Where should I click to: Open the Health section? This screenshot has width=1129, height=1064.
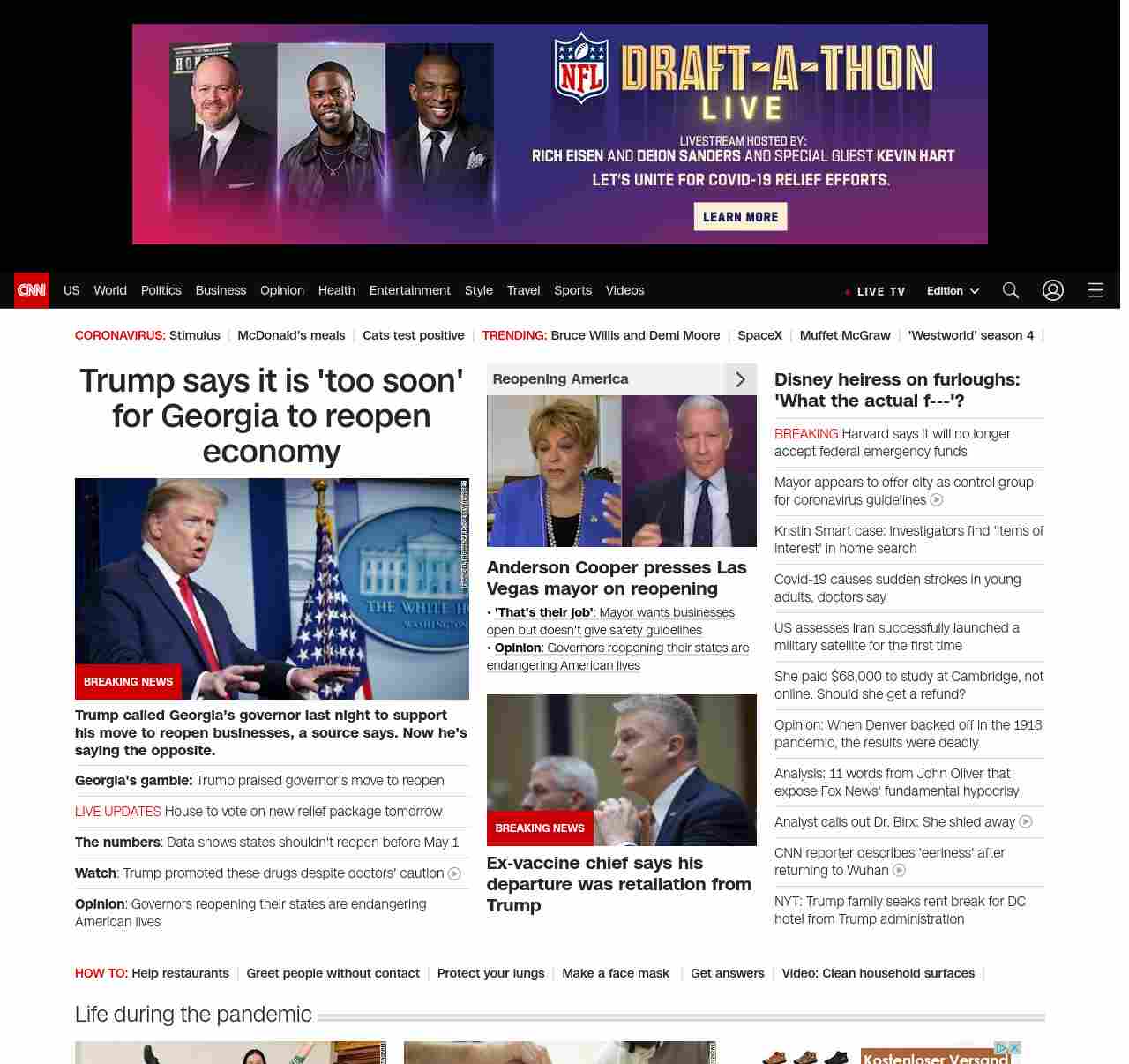click(336, 290)
